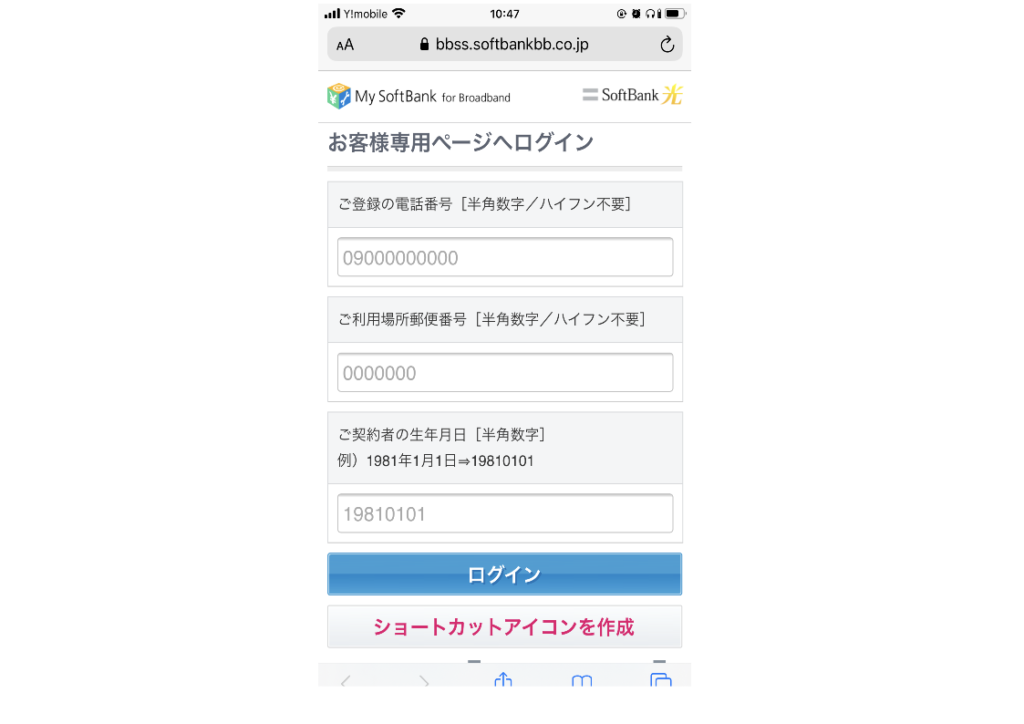Tap the bbss.softbankbb.co.jp address bar

click(504, 44)
